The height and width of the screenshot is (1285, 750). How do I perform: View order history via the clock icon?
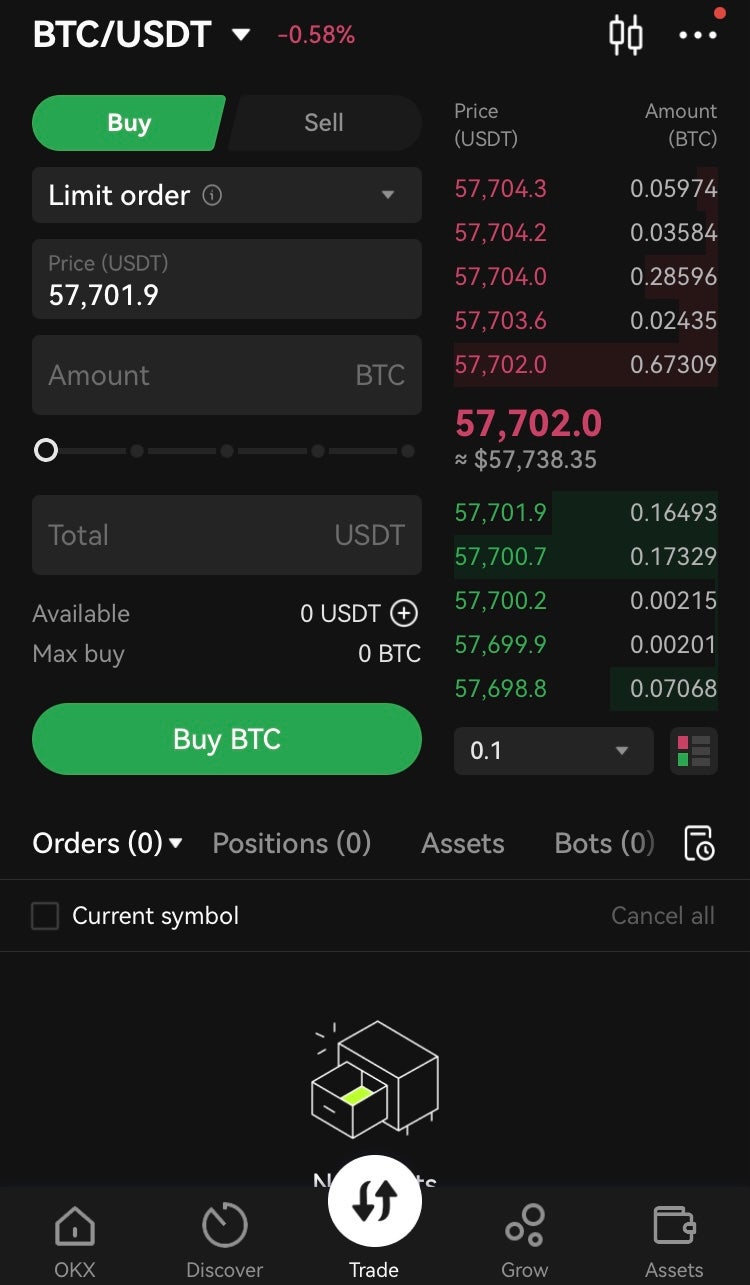coord(699,843)
